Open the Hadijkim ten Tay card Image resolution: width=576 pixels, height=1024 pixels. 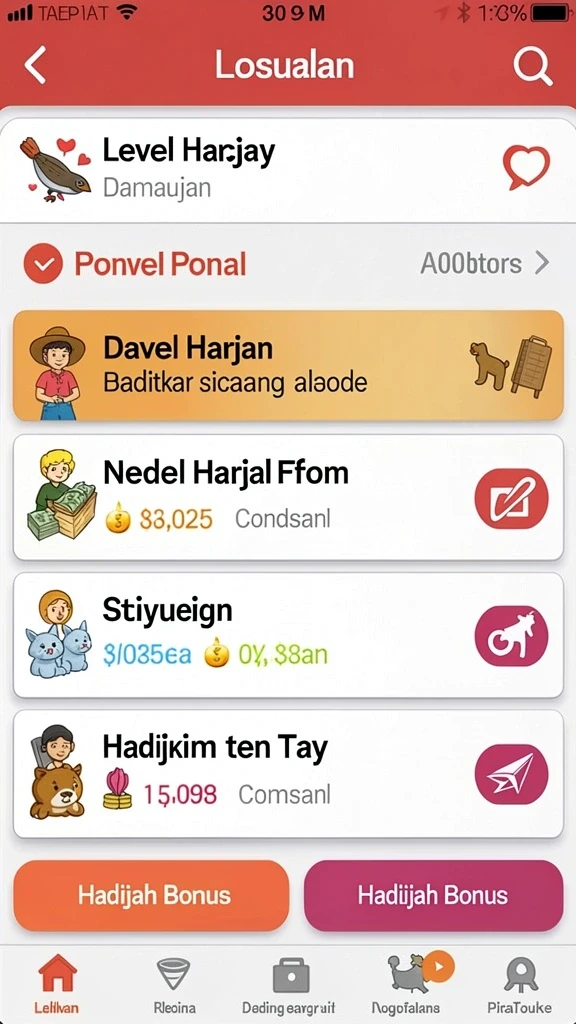pos(288,774)
